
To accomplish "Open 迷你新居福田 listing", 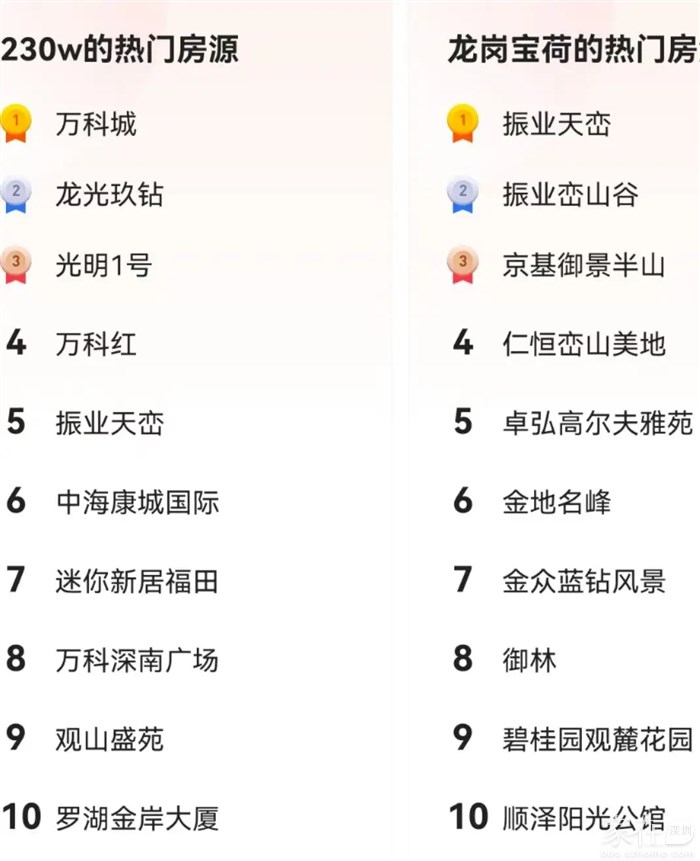I will tap(137, 581).
